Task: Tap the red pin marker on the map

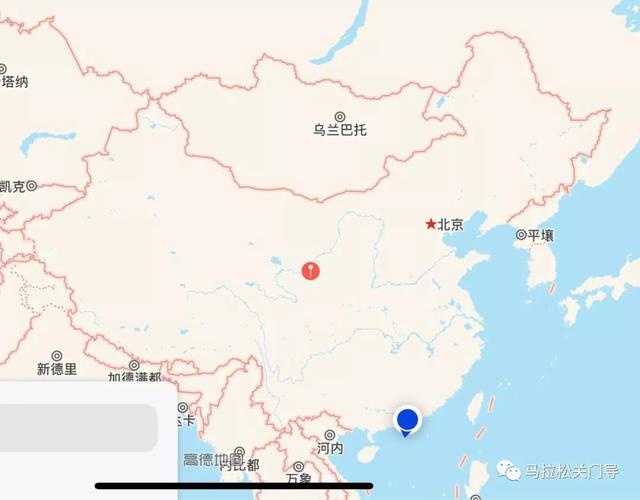Action: (311, 270)
